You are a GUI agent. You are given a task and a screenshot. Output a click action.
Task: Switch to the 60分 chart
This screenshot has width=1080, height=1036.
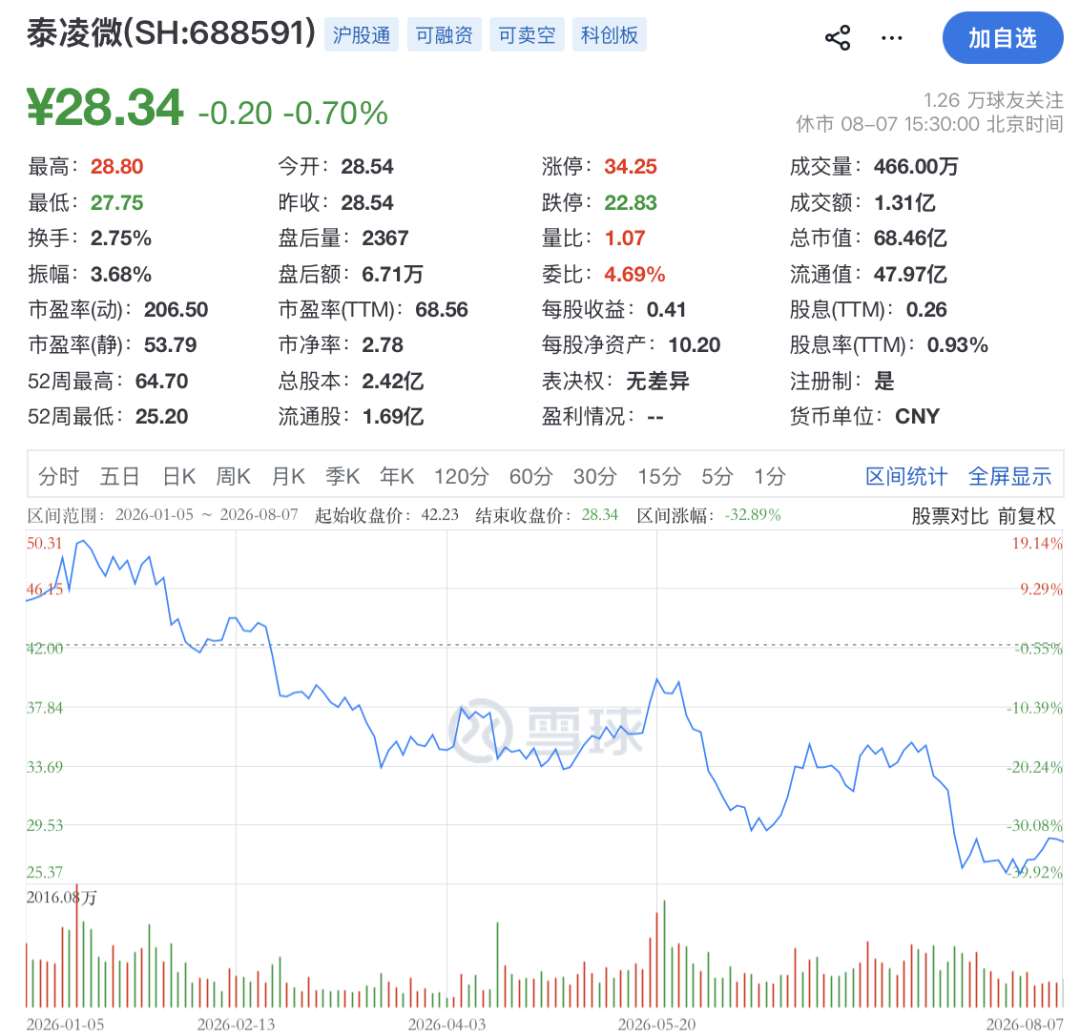(531, 476)
